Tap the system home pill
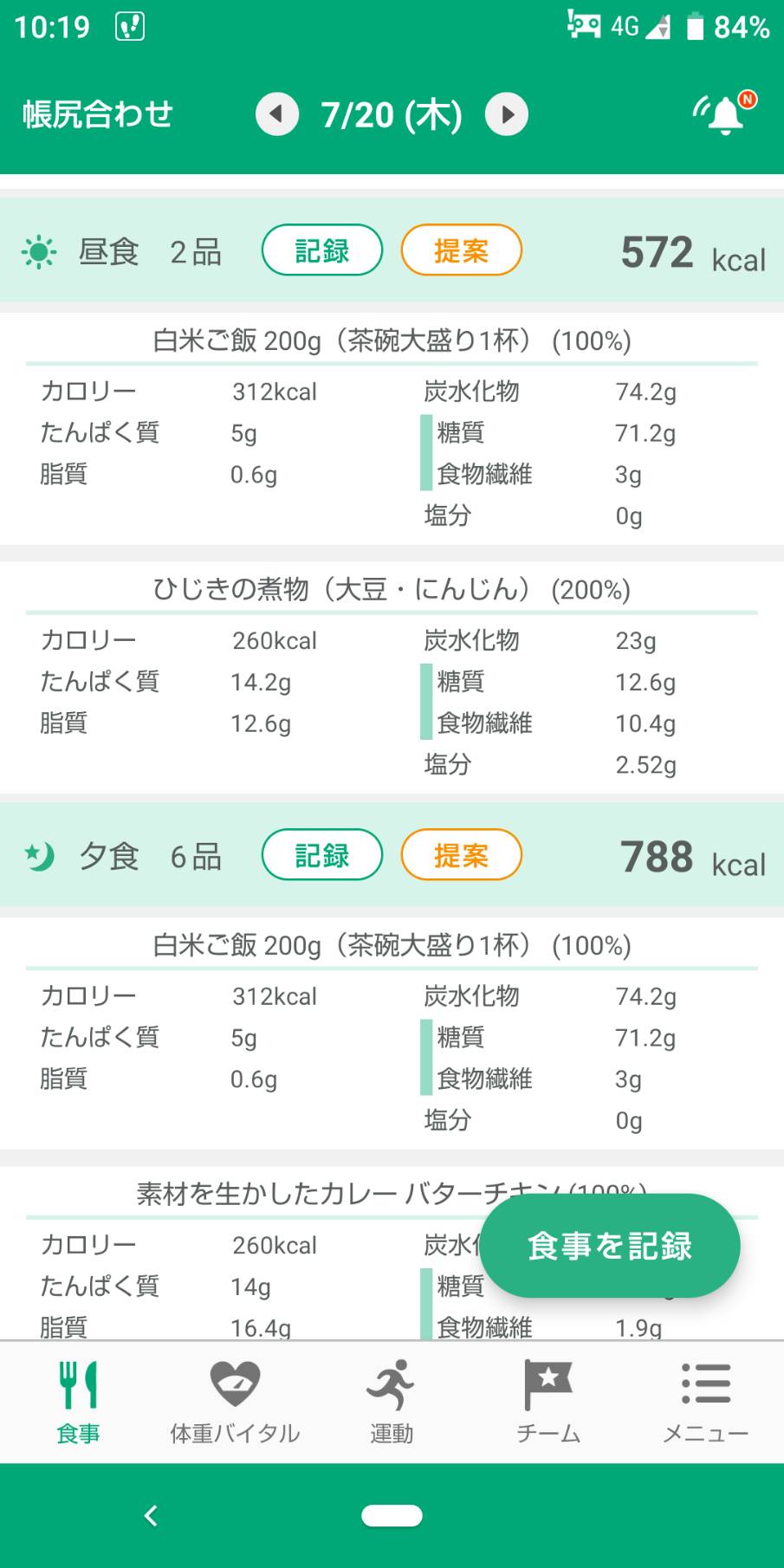The image size is (784, 1568). [x=392, y=1515]
